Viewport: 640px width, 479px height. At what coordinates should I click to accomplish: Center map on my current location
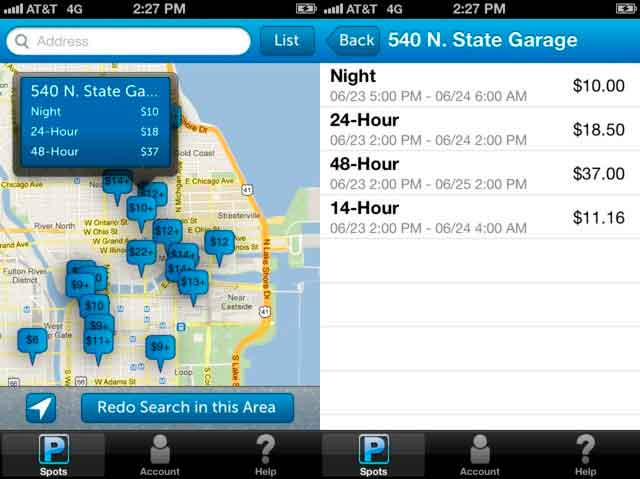tap(41, 408)
